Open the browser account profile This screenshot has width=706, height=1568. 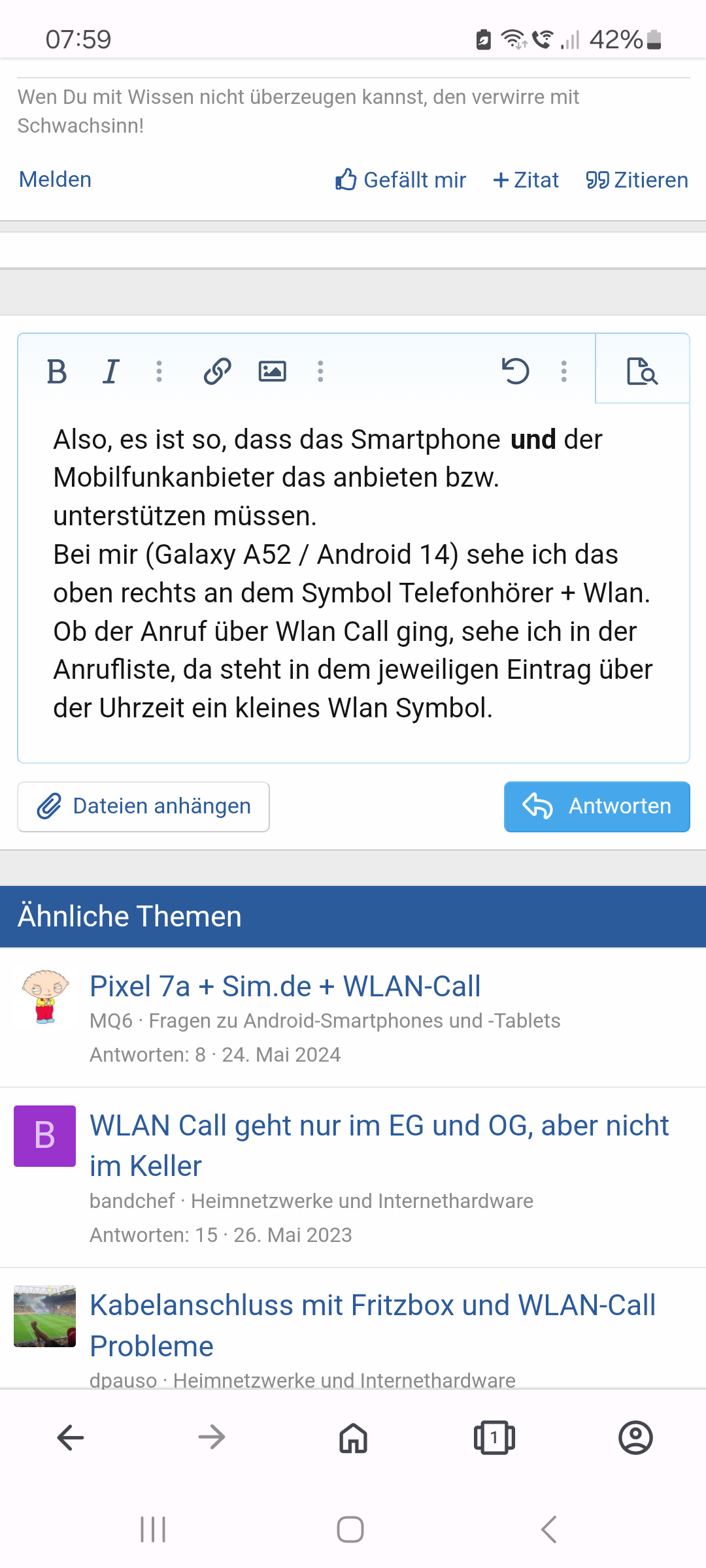pyautogui.click(x=635, y=1437)
